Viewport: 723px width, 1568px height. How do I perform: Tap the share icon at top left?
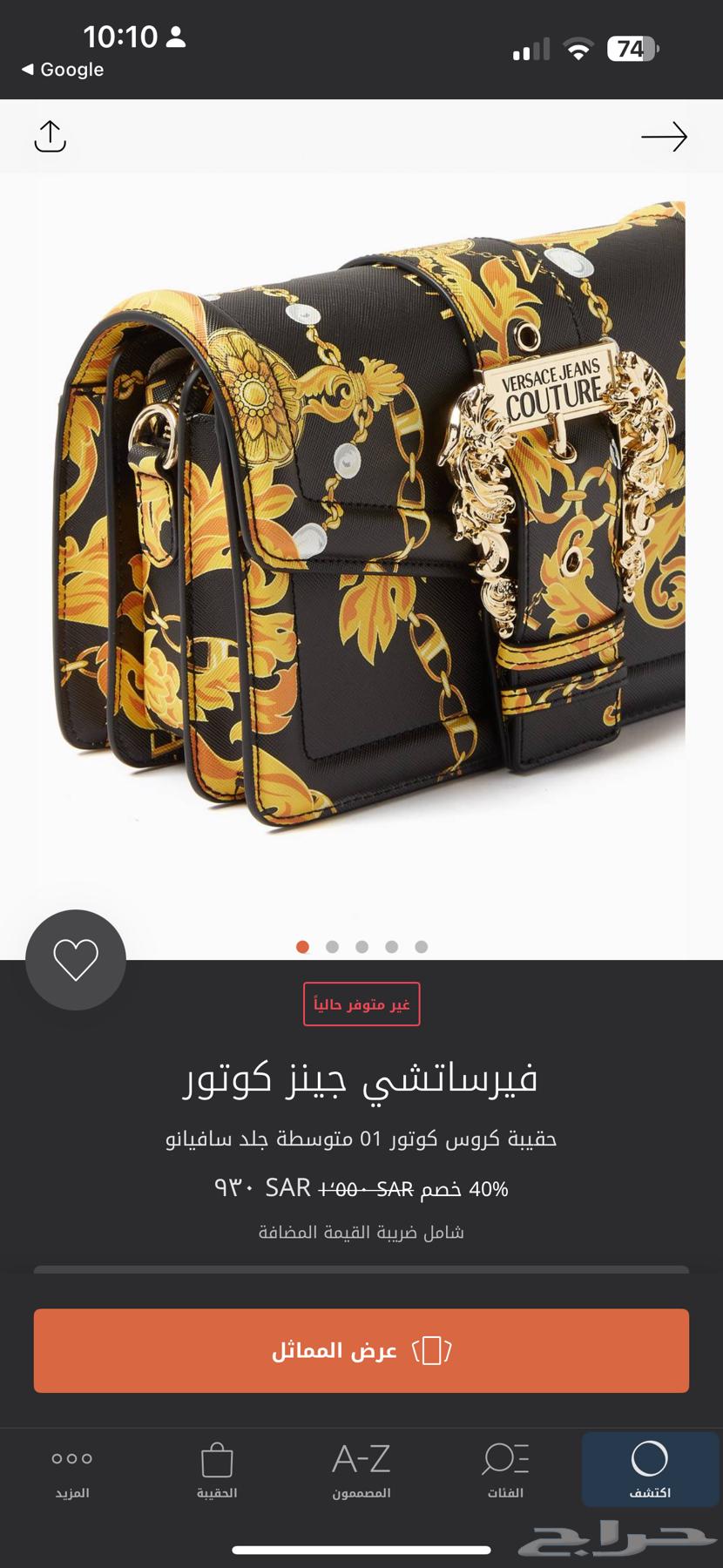[50, 137]
